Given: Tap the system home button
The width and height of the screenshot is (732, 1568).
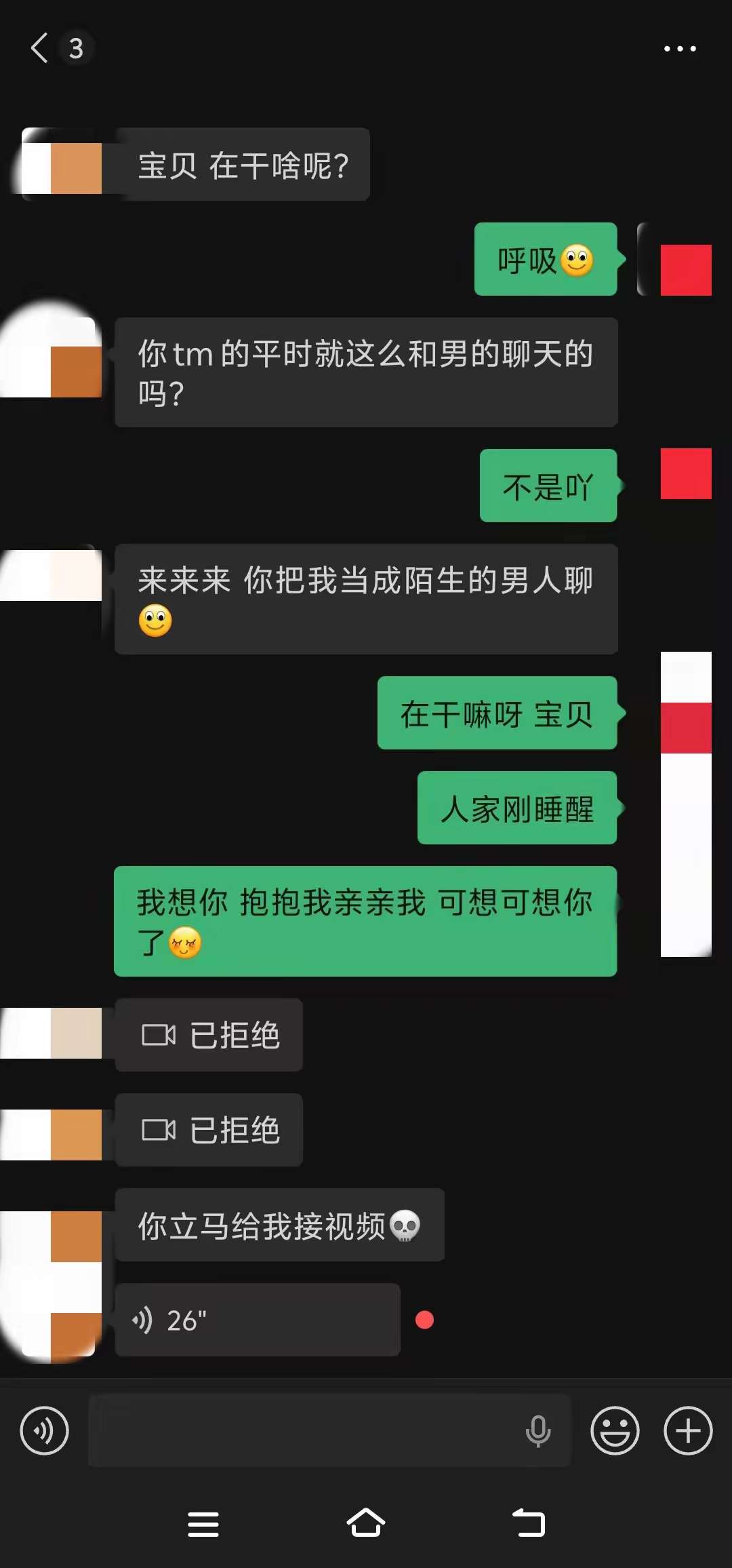Looking at the screenshot, I should tap(366, 1523).
